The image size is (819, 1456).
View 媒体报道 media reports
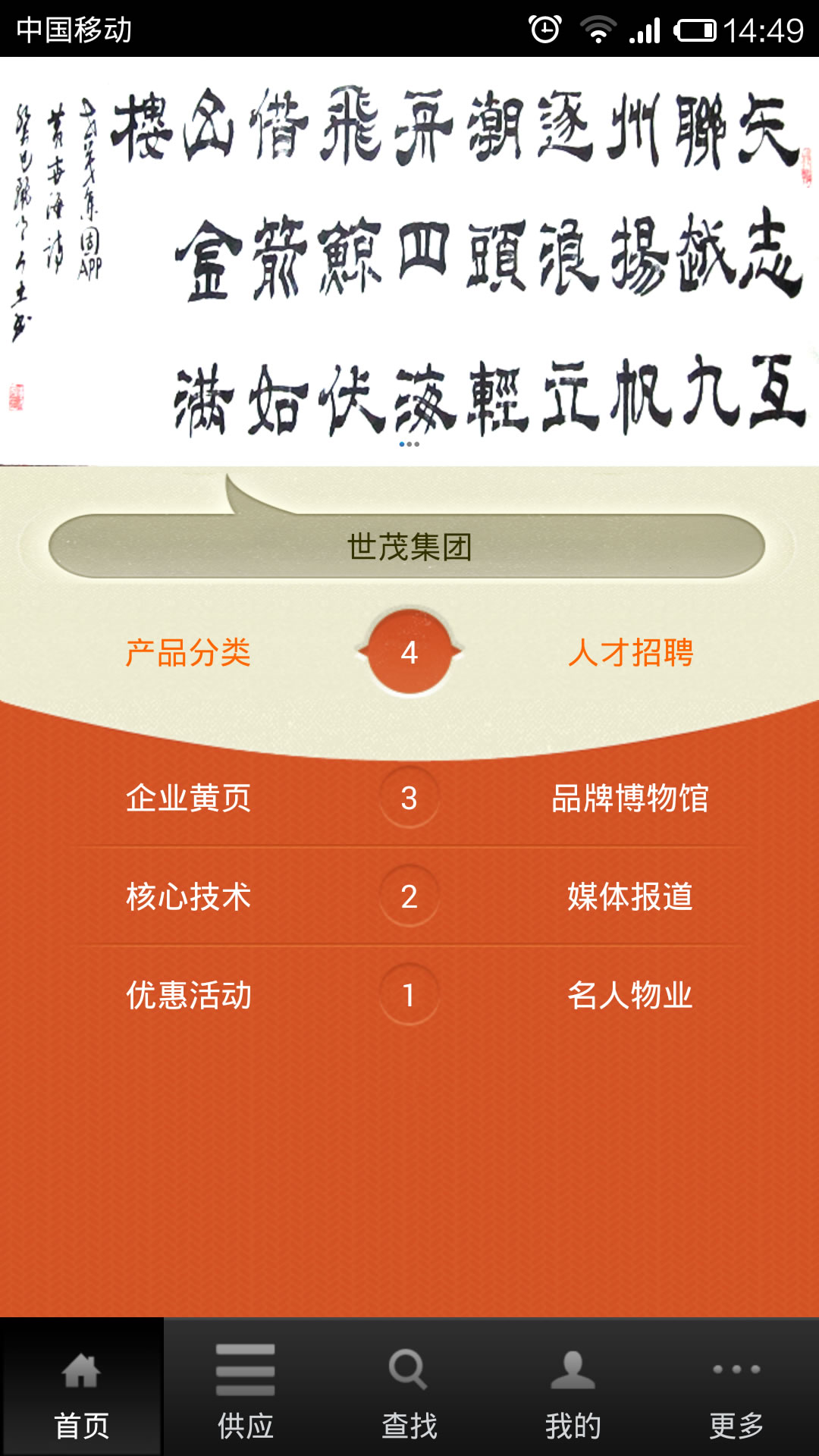631,896
